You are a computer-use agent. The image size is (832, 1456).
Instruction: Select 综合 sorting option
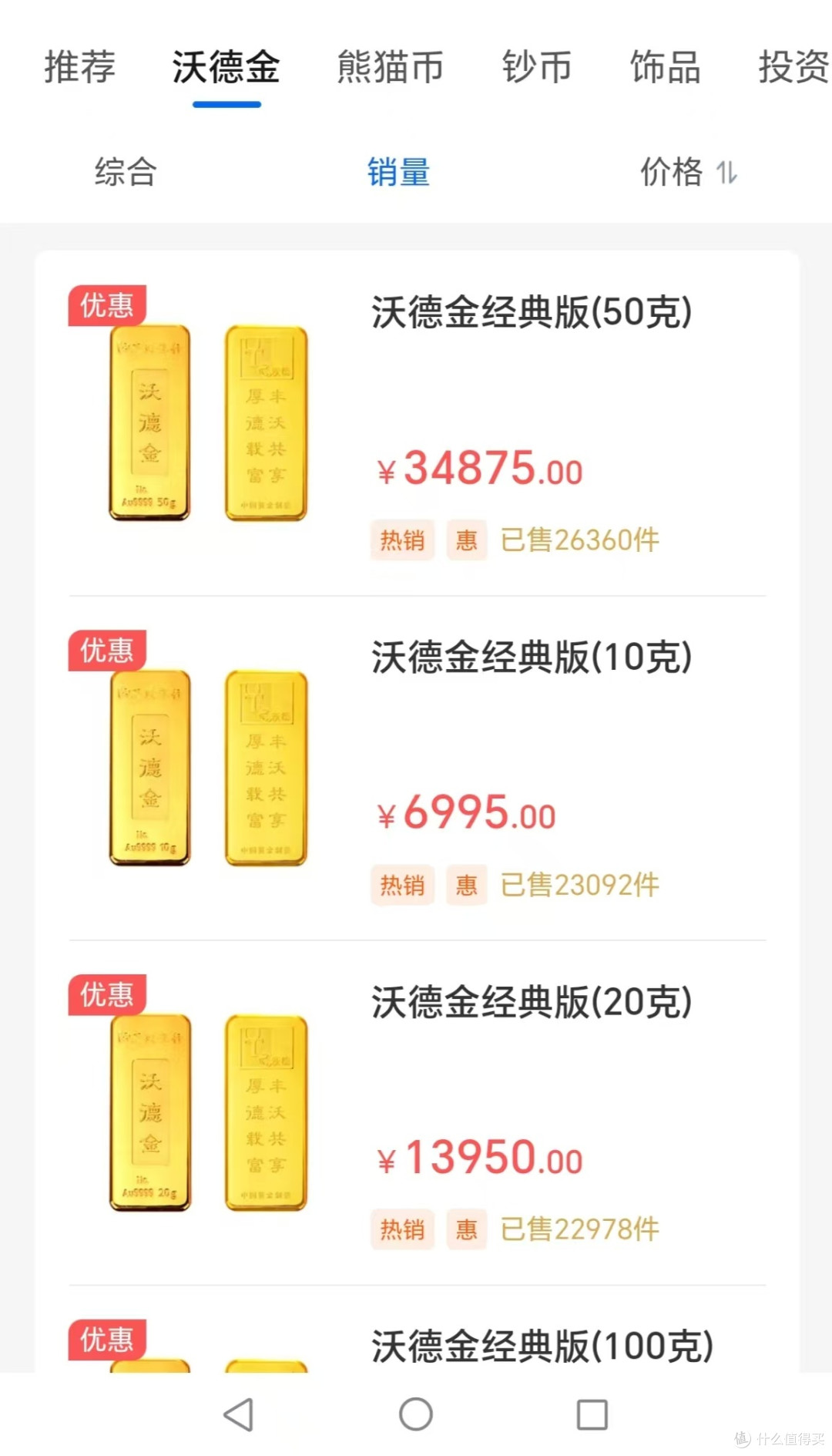click(125, 174)
